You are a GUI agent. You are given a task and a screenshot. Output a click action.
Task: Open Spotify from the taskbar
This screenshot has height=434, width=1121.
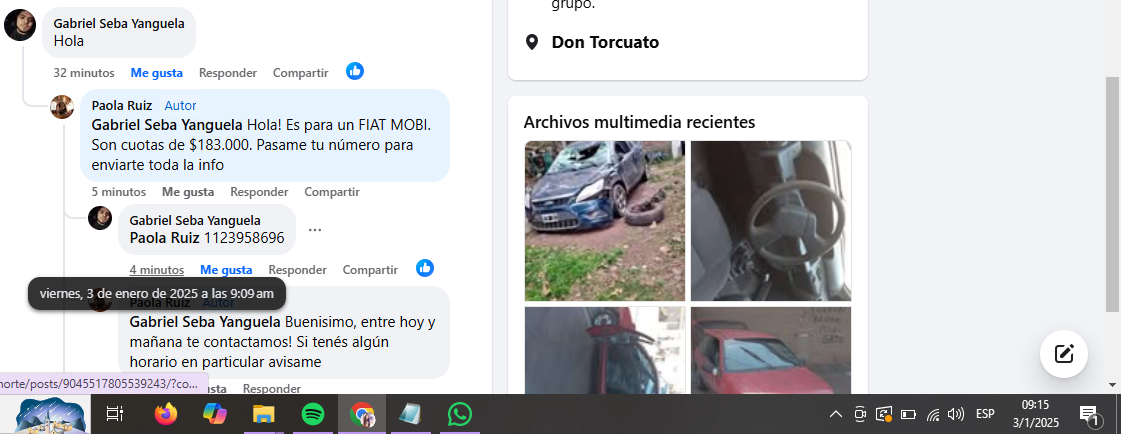312,414
